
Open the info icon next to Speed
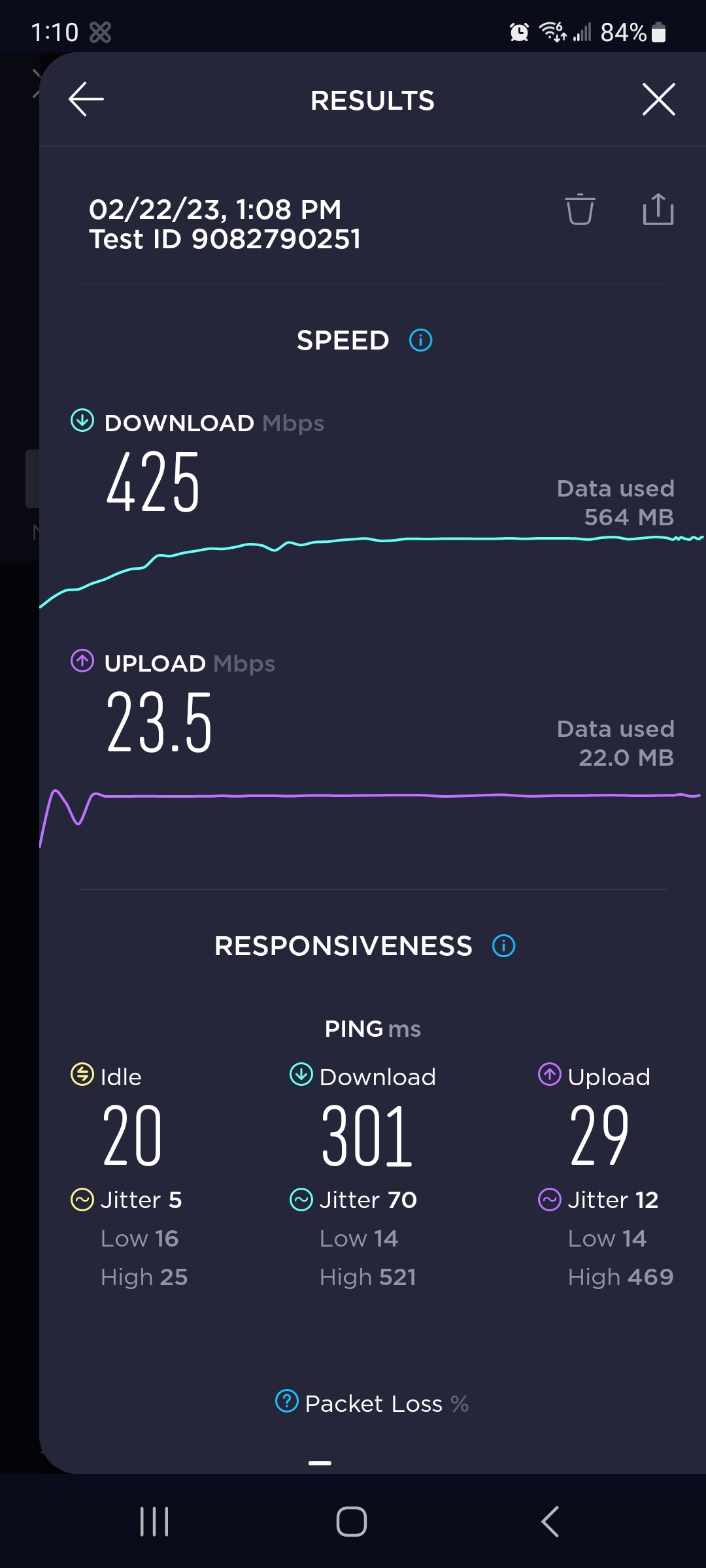[420, 340]
